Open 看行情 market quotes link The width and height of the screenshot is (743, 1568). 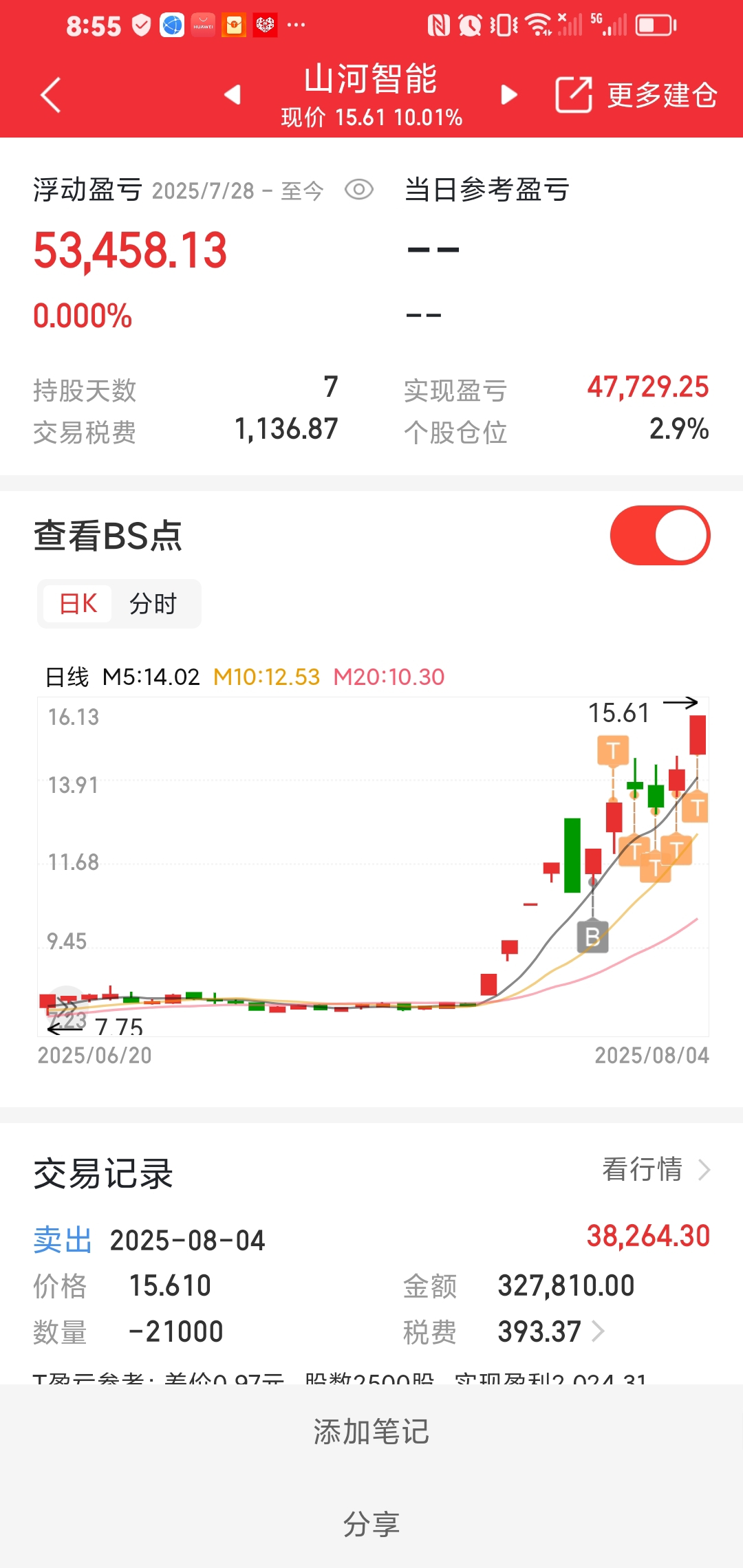(656, 1169)
